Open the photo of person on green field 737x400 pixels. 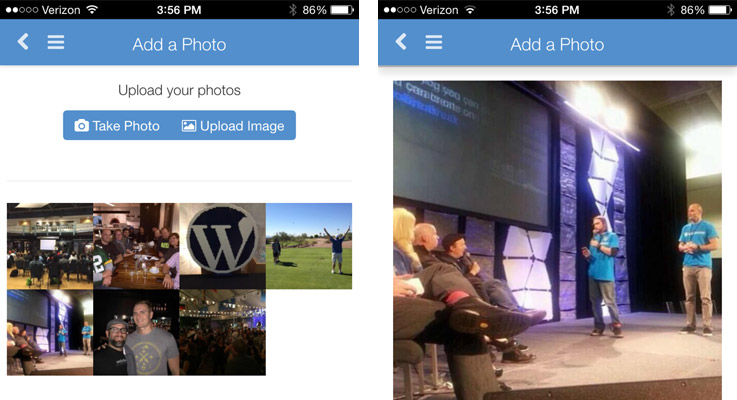click(x=308, y=246)
